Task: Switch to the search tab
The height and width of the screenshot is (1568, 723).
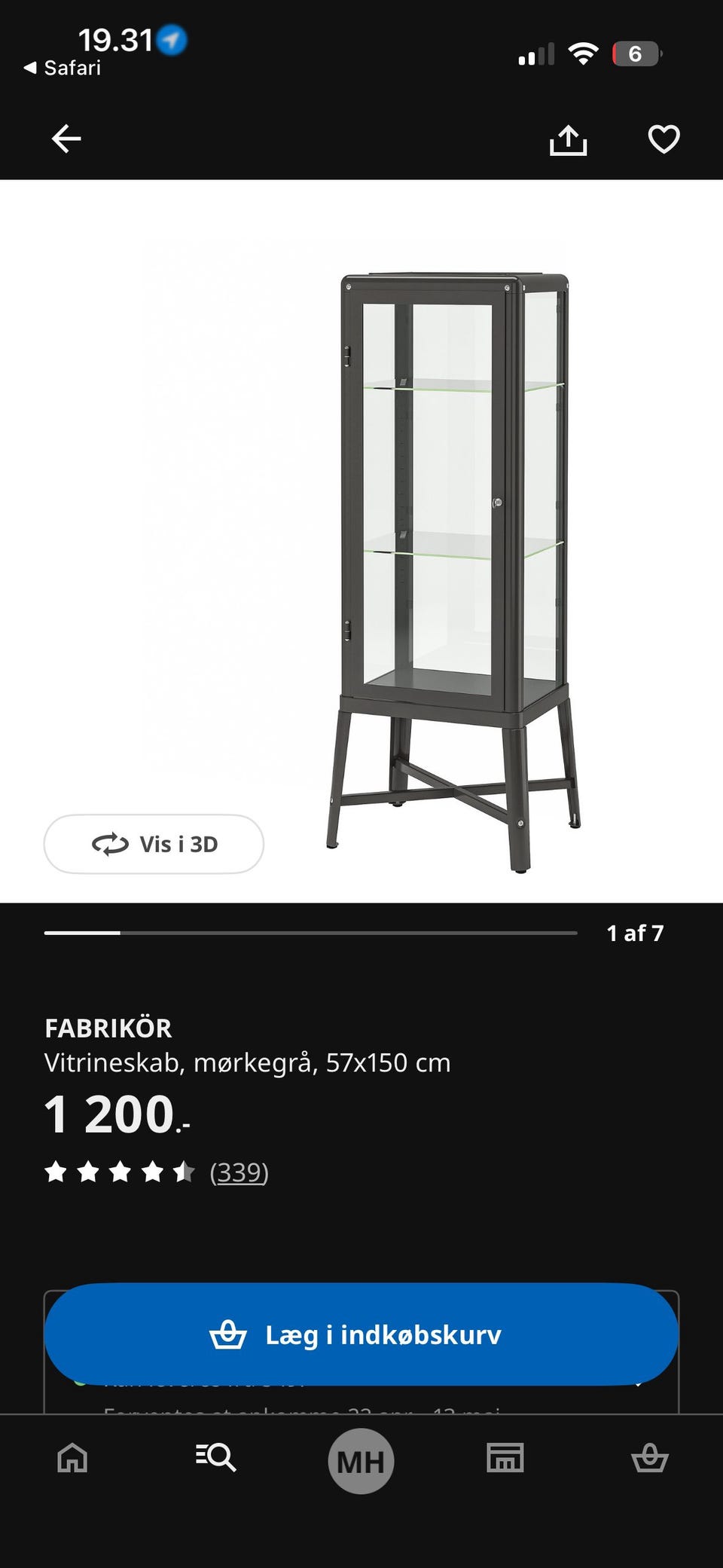Action: (216, 1458)
